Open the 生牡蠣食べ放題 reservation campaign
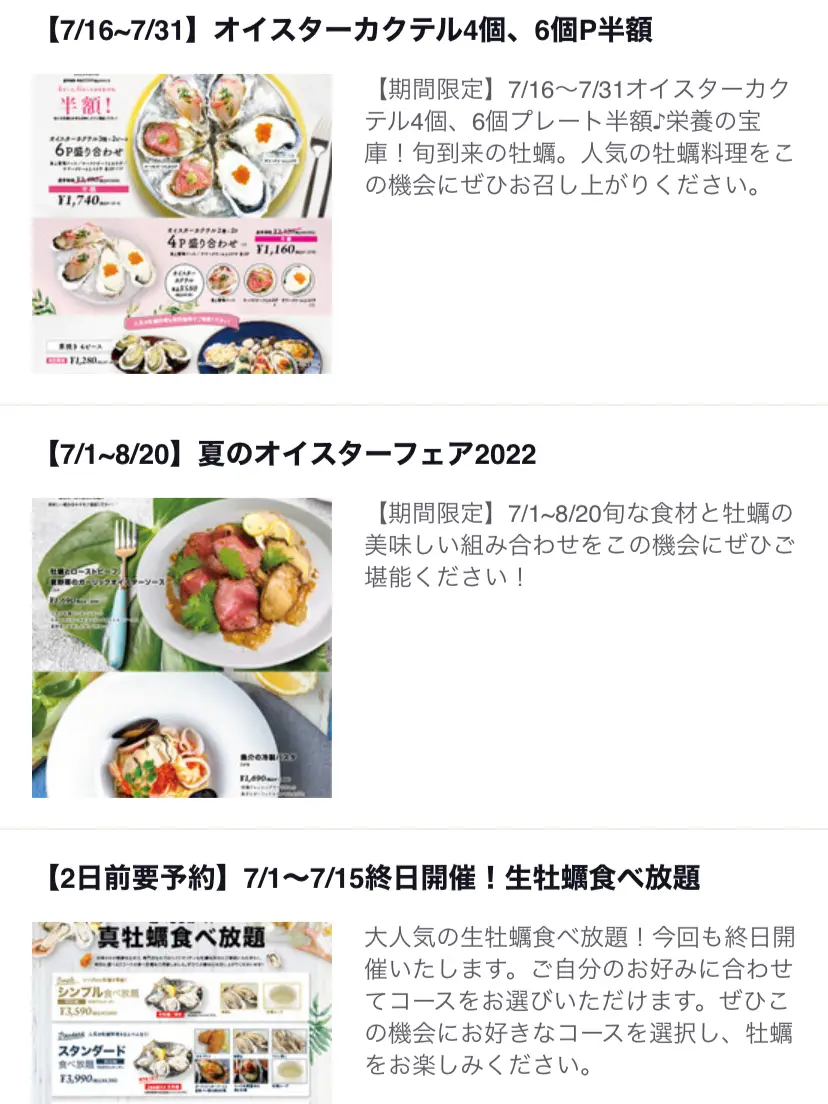This screenshot has height=1104, width=828. click(371, 879)
